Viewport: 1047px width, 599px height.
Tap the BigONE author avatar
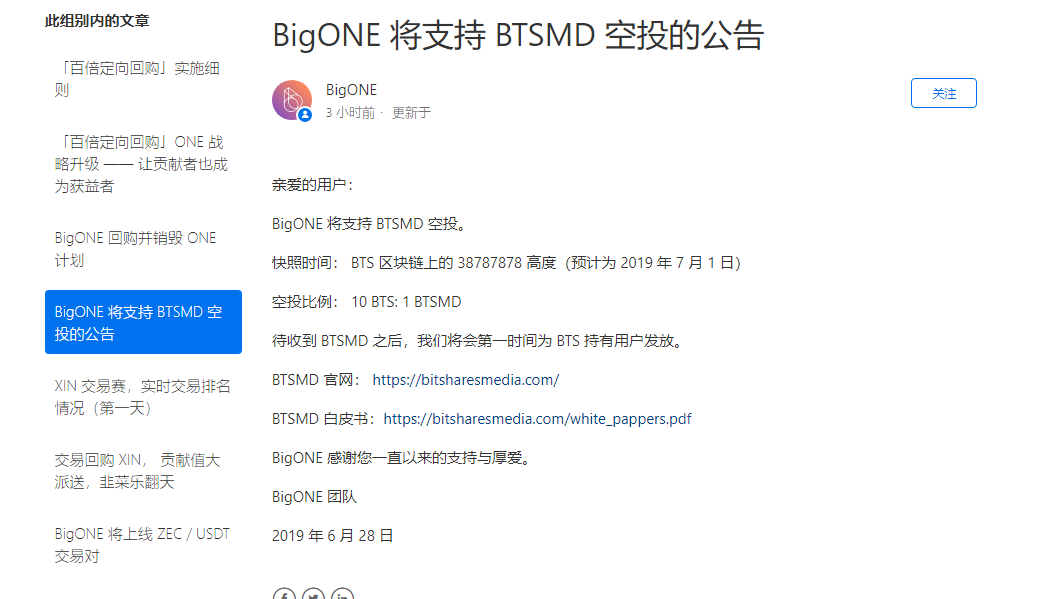coord(292,100)
